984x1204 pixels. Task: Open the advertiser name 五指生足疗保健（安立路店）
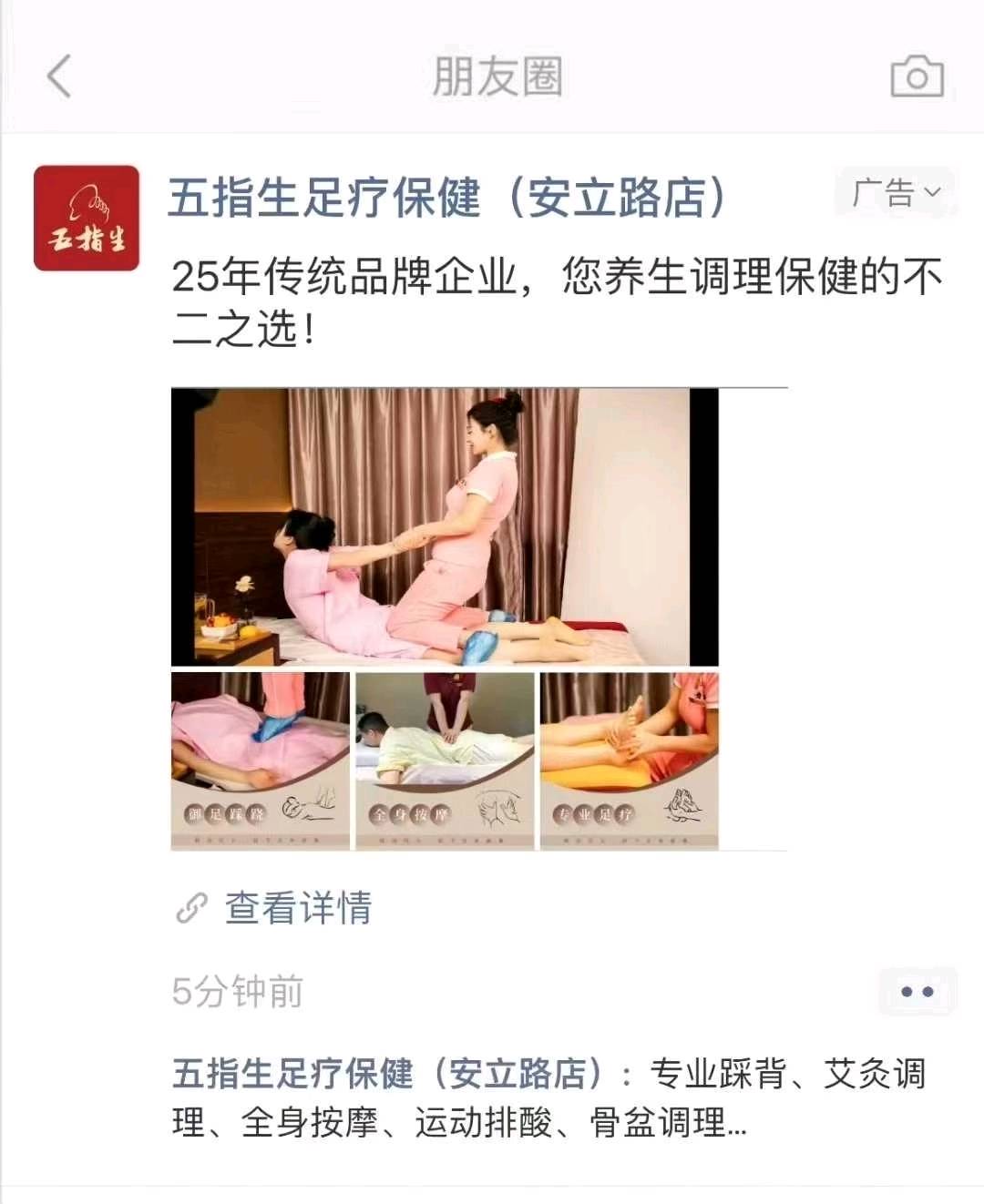click(x=446, y=198)
